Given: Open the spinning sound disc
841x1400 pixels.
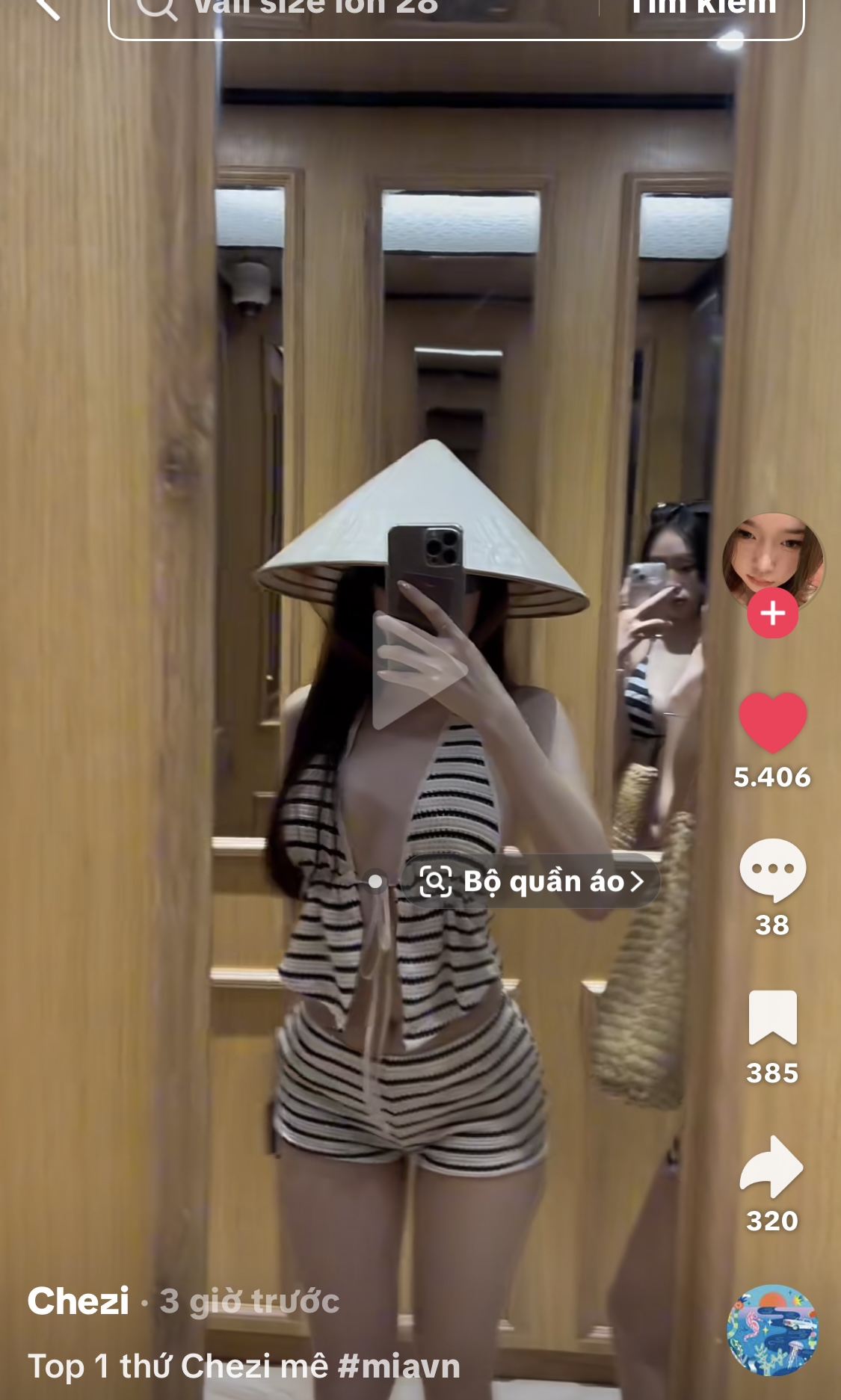Looking at the screenshot, I should [x=772, y=1330].
